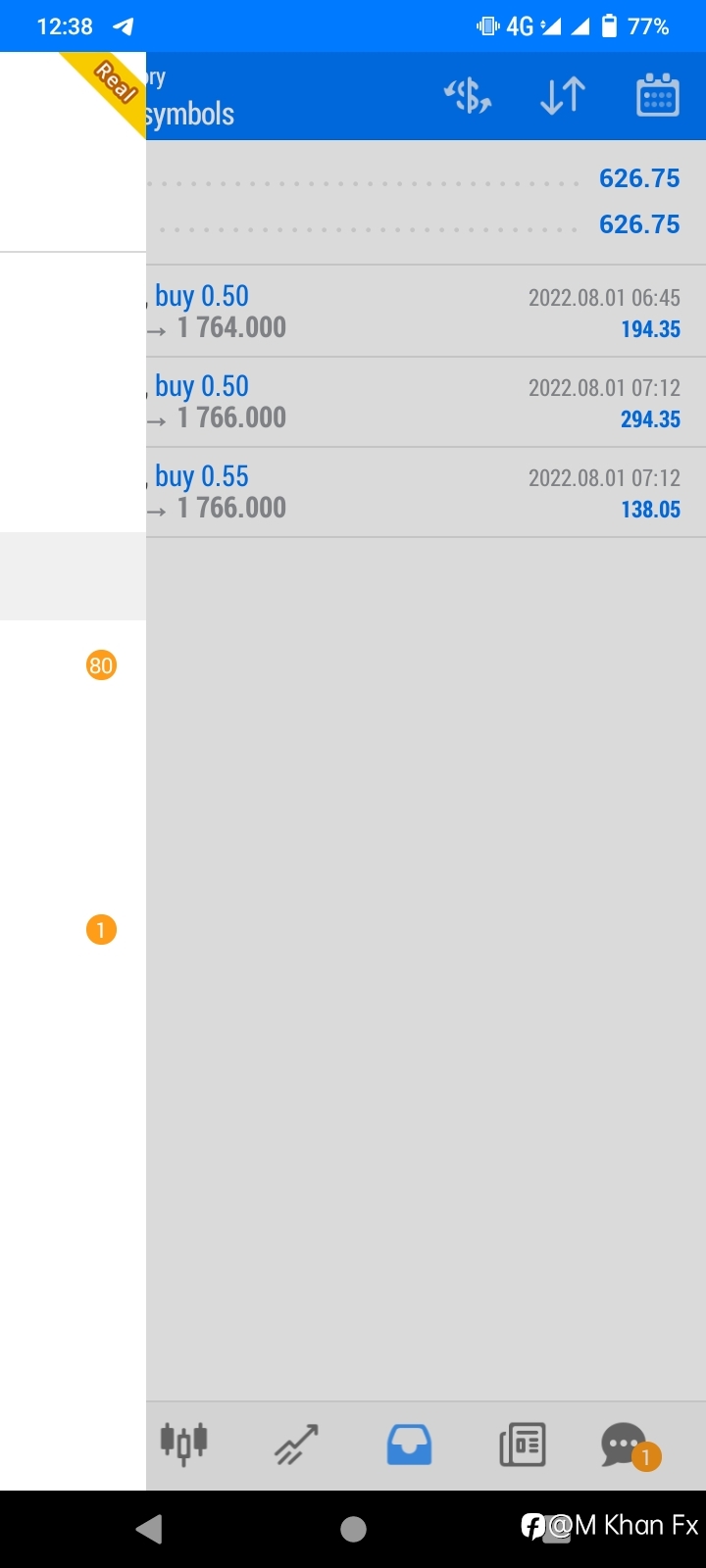Open the buy 0.50 trade at 07:12
This screenshot has height=1568, width=706.
(426, 402)
